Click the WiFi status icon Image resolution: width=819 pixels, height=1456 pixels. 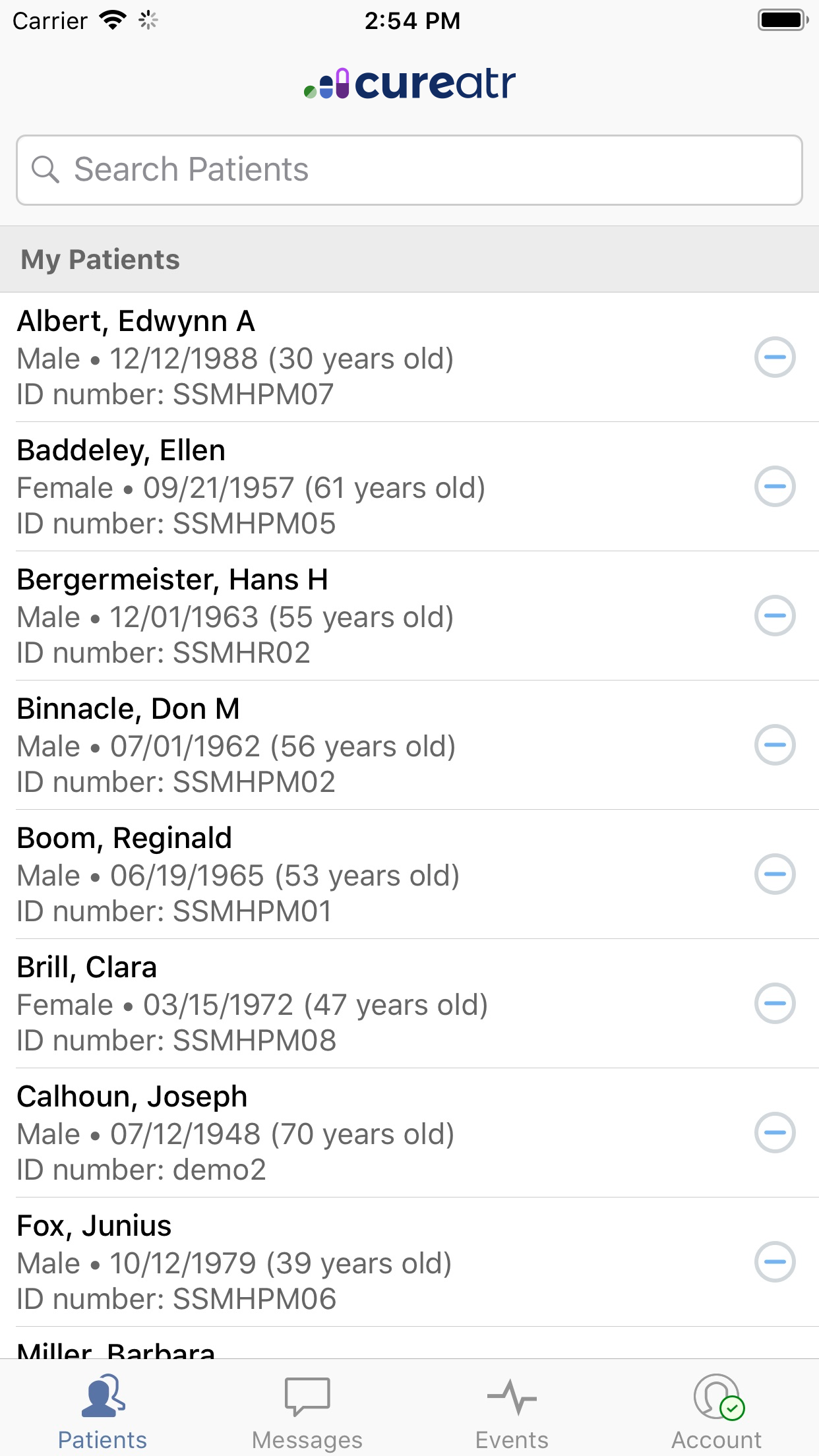coord(112,20)
